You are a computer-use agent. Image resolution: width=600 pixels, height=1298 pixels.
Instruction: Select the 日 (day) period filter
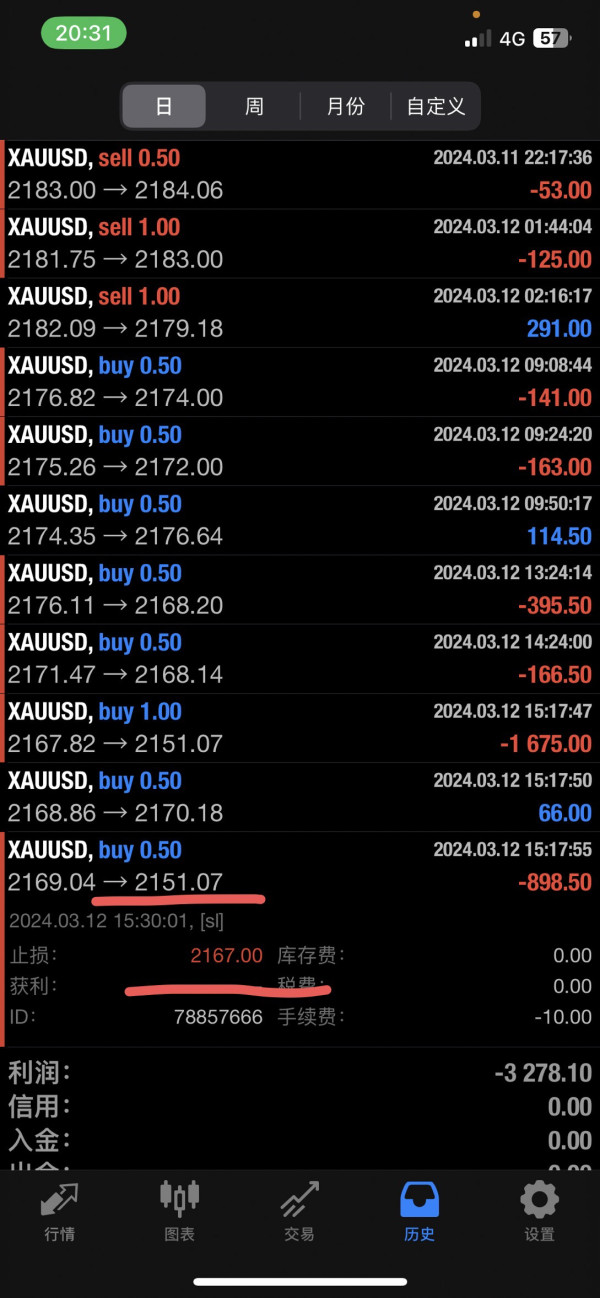pyautogui.click(x=164, y=106)
